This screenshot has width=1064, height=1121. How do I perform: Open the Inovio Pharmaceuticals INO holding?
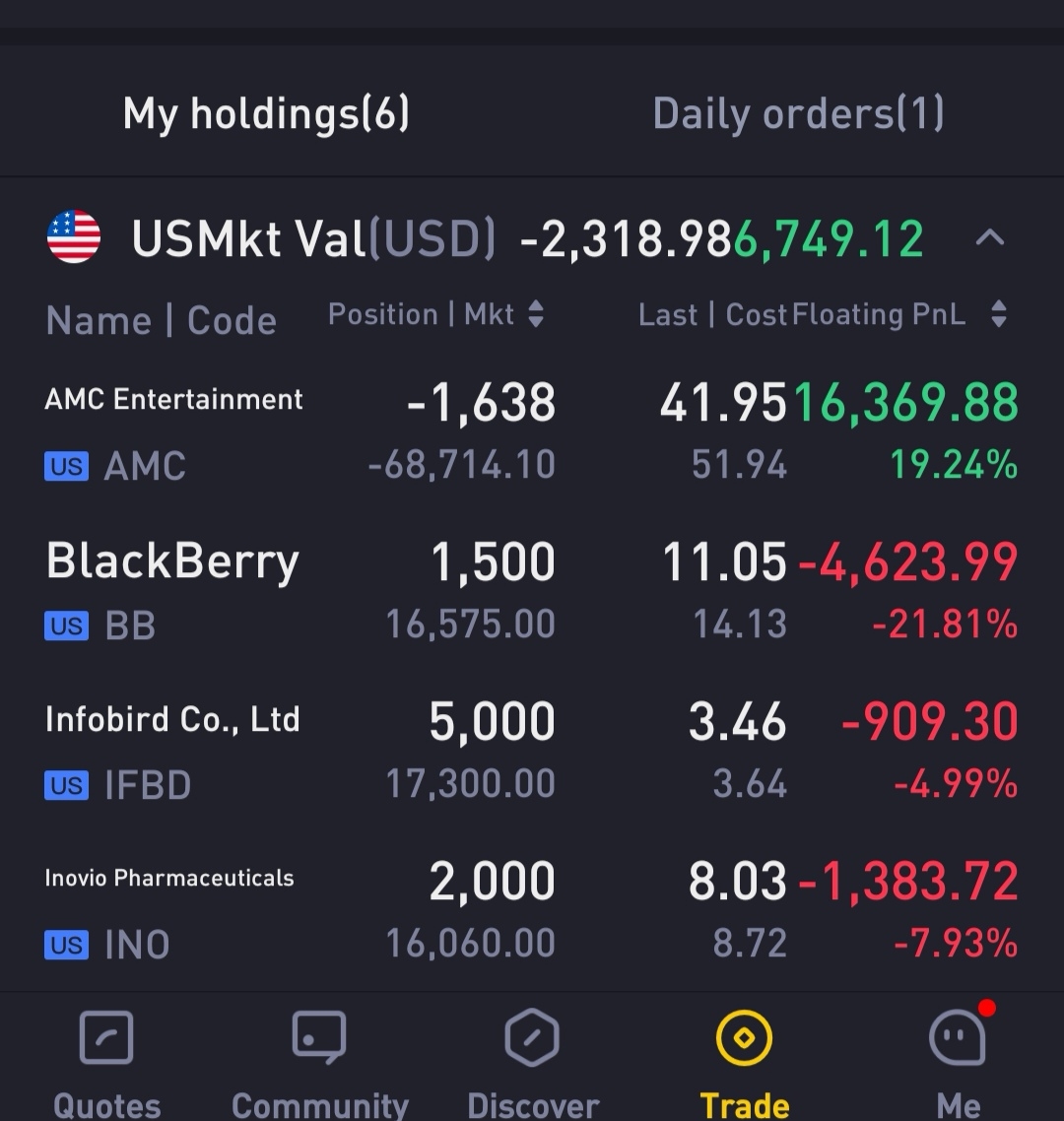[x=169, y=910]
